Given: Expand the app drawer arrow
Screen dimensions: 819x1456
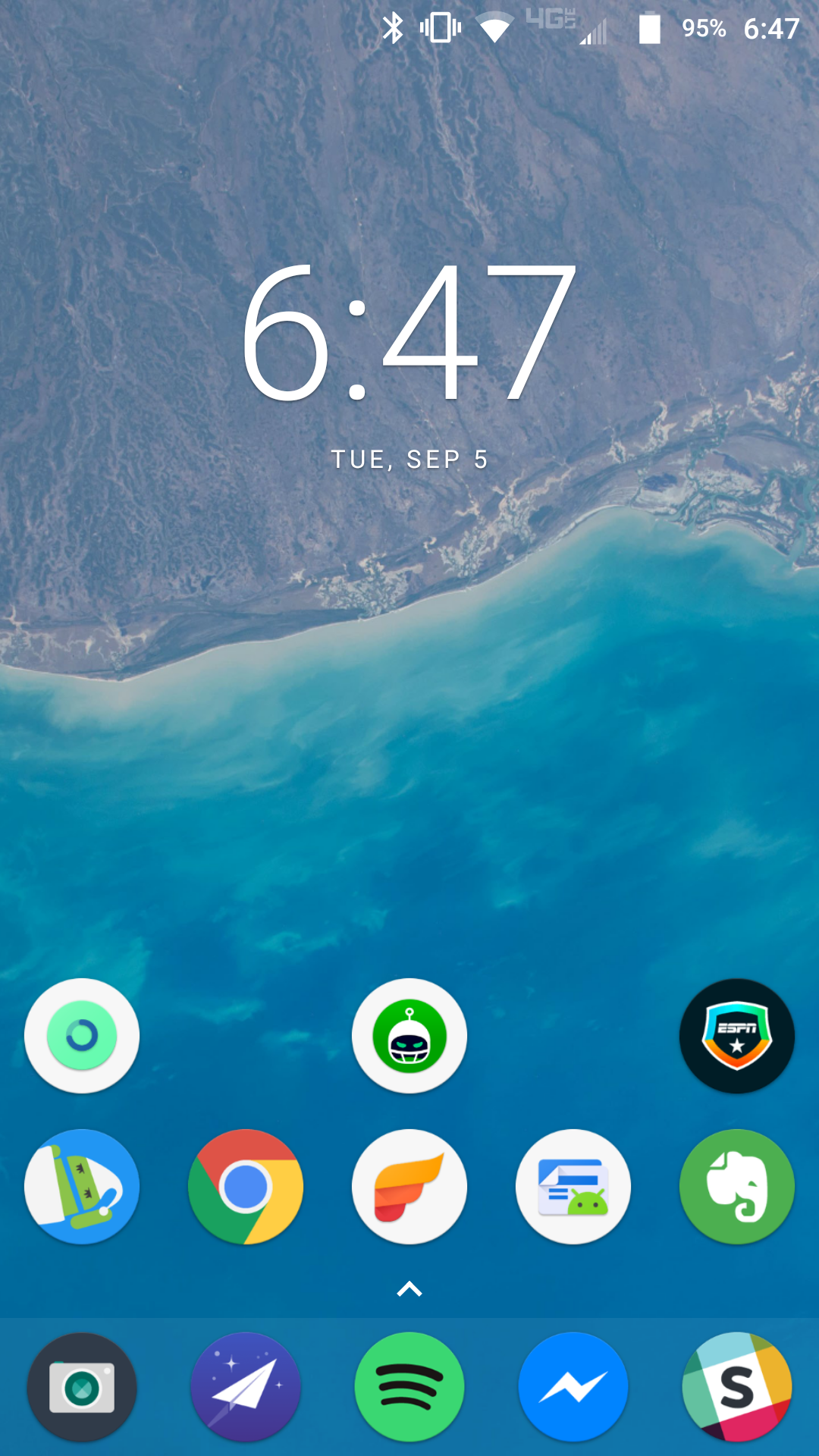Looking at the screenshot, I should pos(409,1289).
